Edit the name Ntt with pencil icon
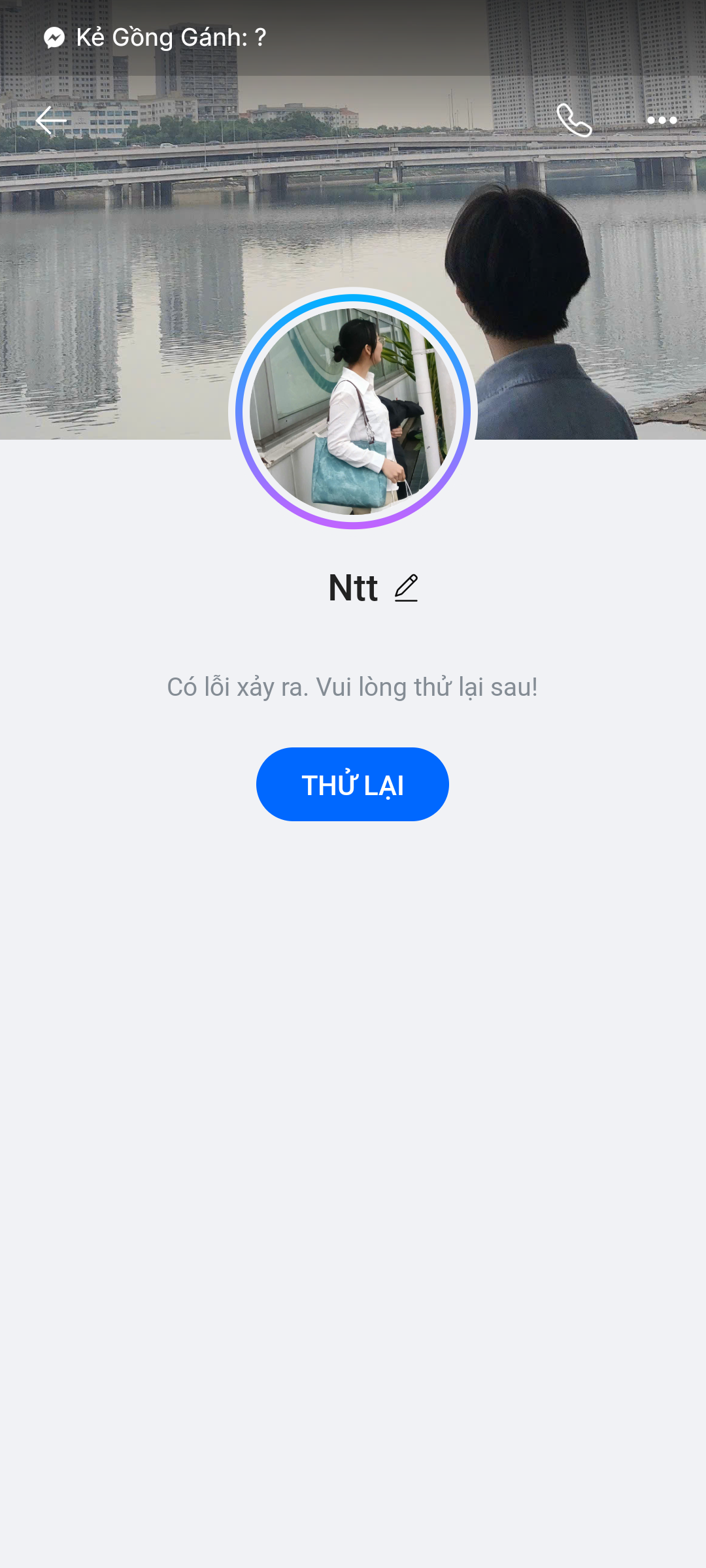This screenshot has height=1568, width=706. [x=406, y=588]
